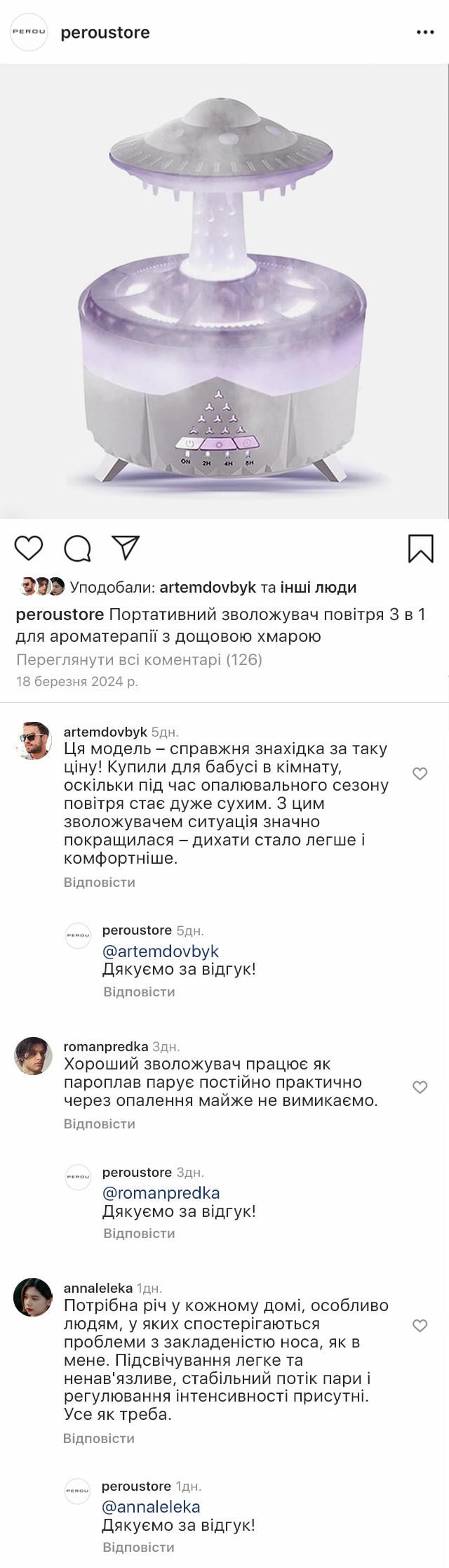The height and width of the screenshot is (1568, 449).
Task: Bookmark the humidifier post
Action: pyautogui.click(x=421, y=548)
